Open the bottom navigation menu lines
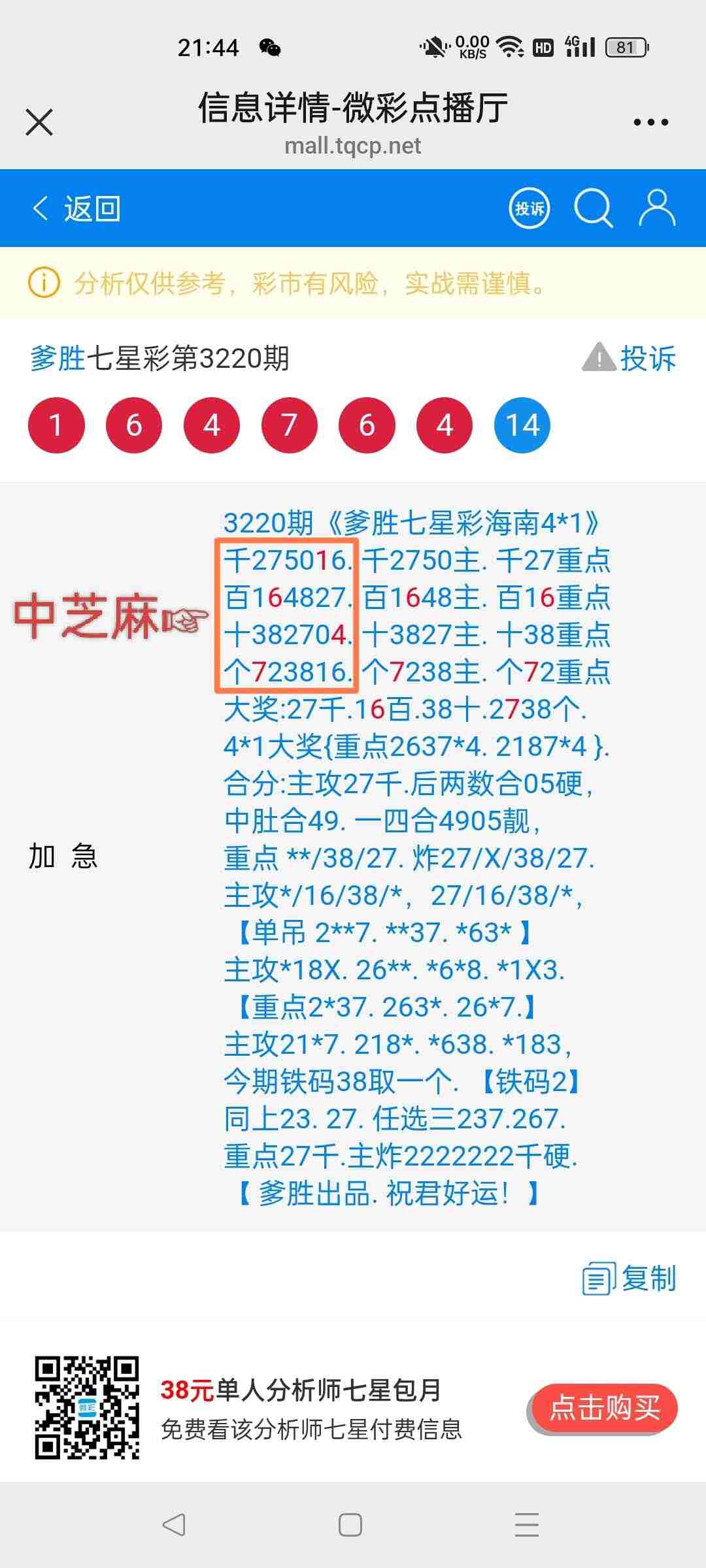This screenshot has width=706, height=1568. pos(527,1523)
